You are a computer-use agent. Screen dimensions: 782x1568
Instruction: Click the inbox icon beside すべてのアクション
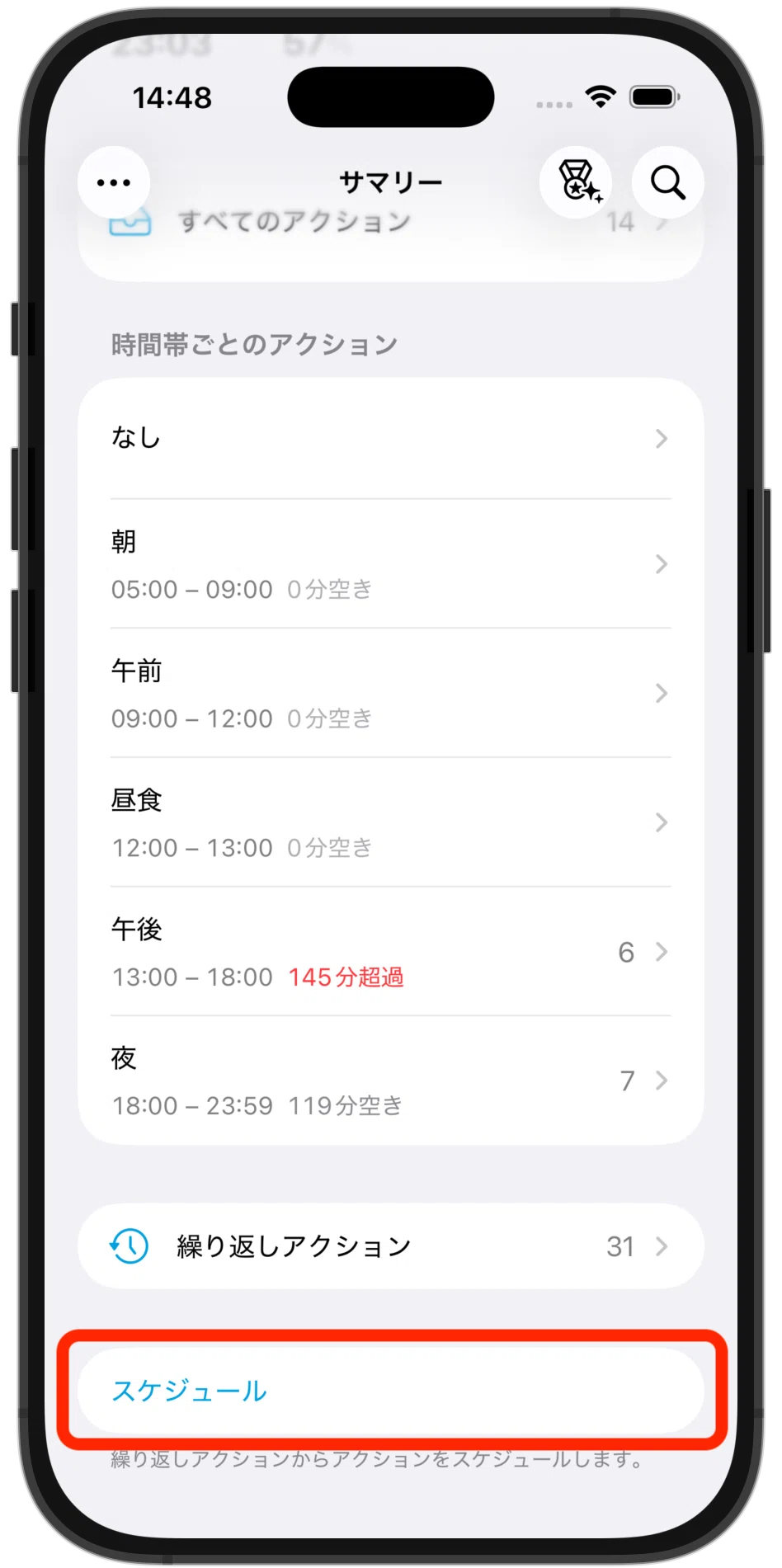(132, 221)
